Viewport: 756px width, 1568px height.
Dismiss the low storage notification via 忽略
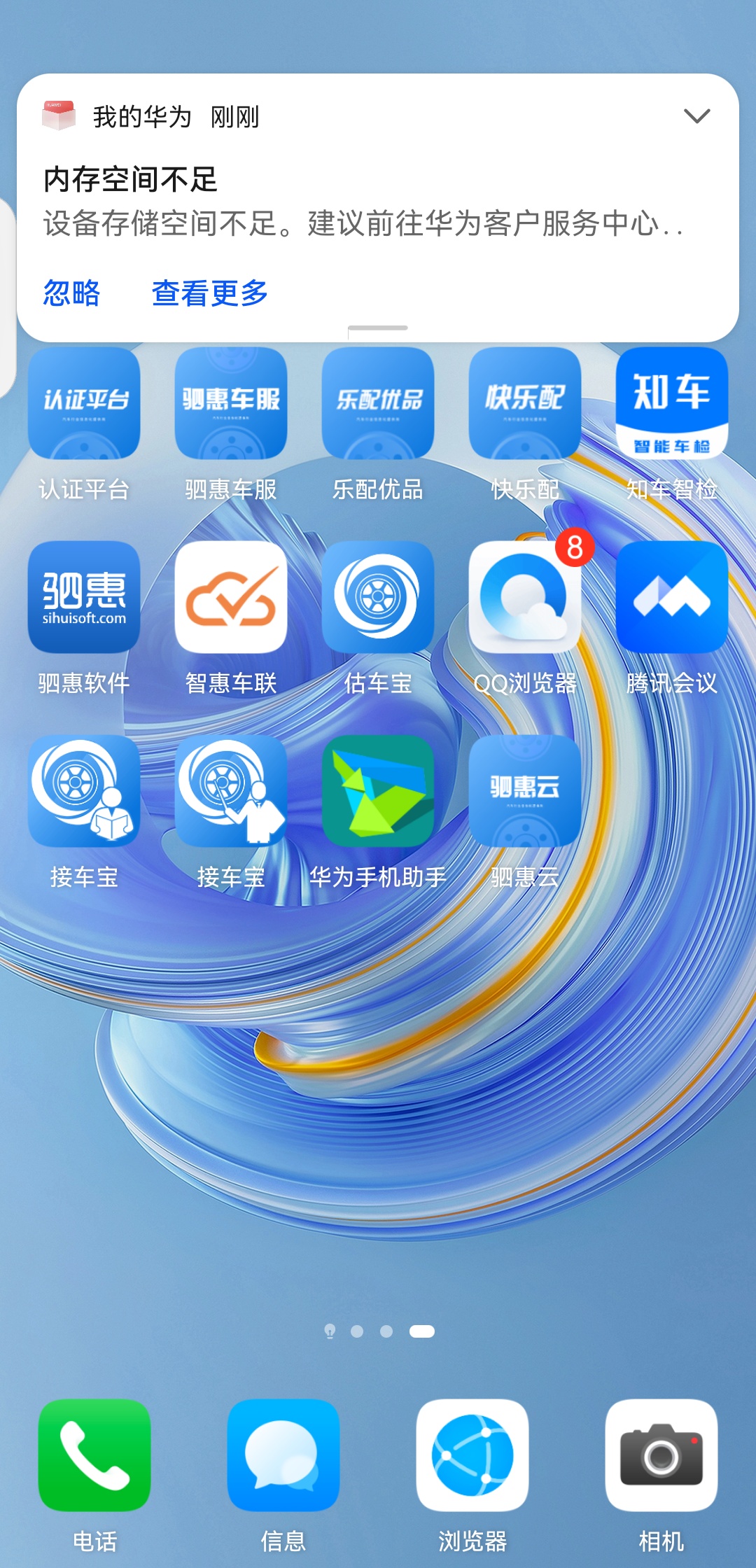coord(71,293)
